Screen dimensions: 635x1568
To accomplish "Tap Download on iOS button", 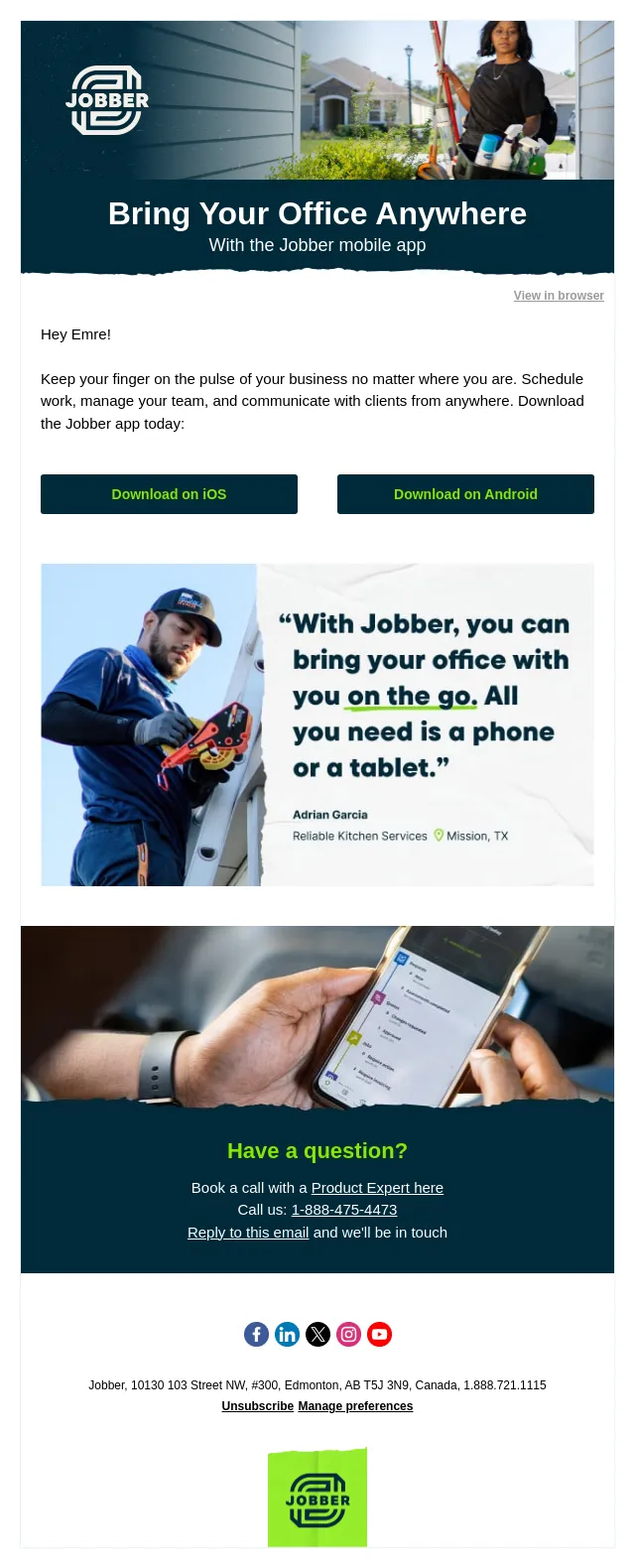I will click(169, 494).
